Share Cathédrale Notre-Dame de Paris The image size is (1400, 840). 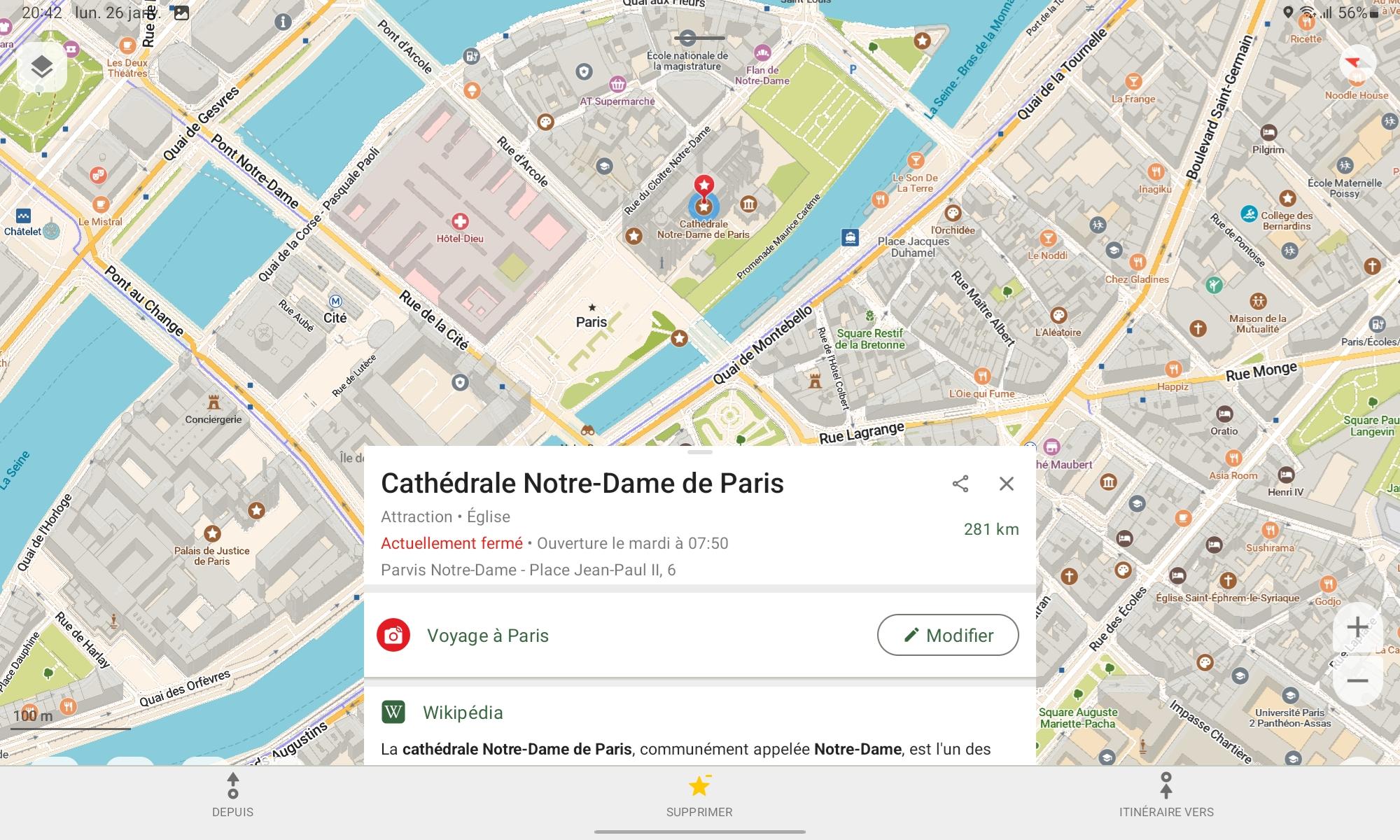tap(960, 484)
